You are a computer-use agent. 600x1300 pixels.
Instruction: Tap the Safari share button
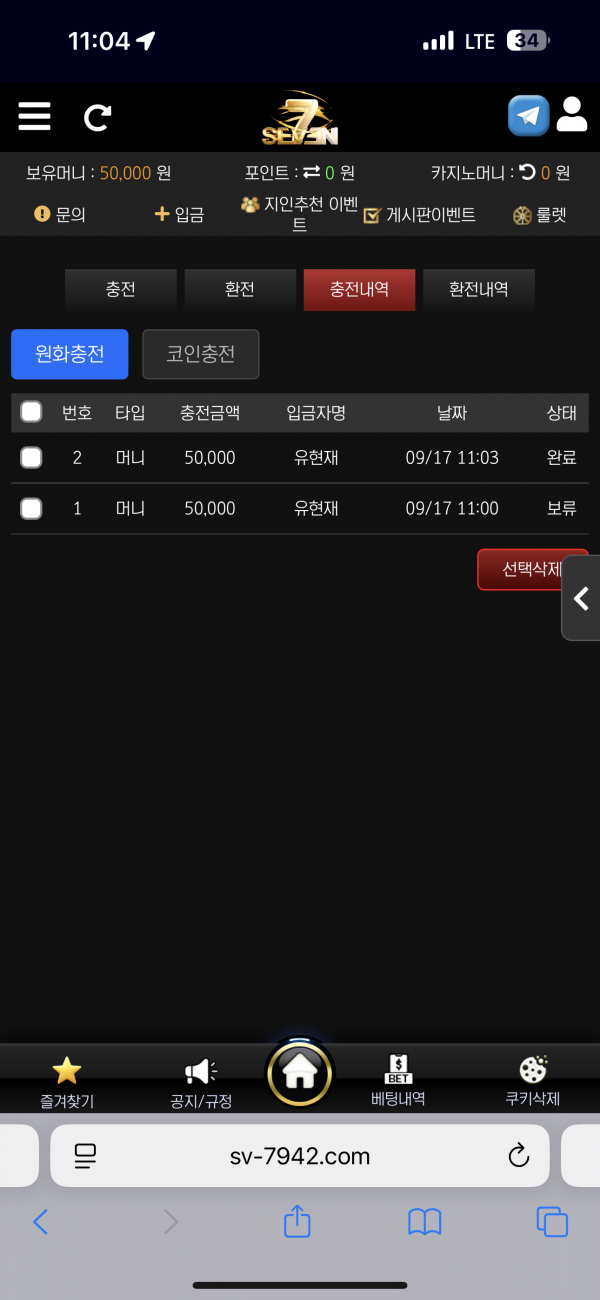click(297, 1221)
